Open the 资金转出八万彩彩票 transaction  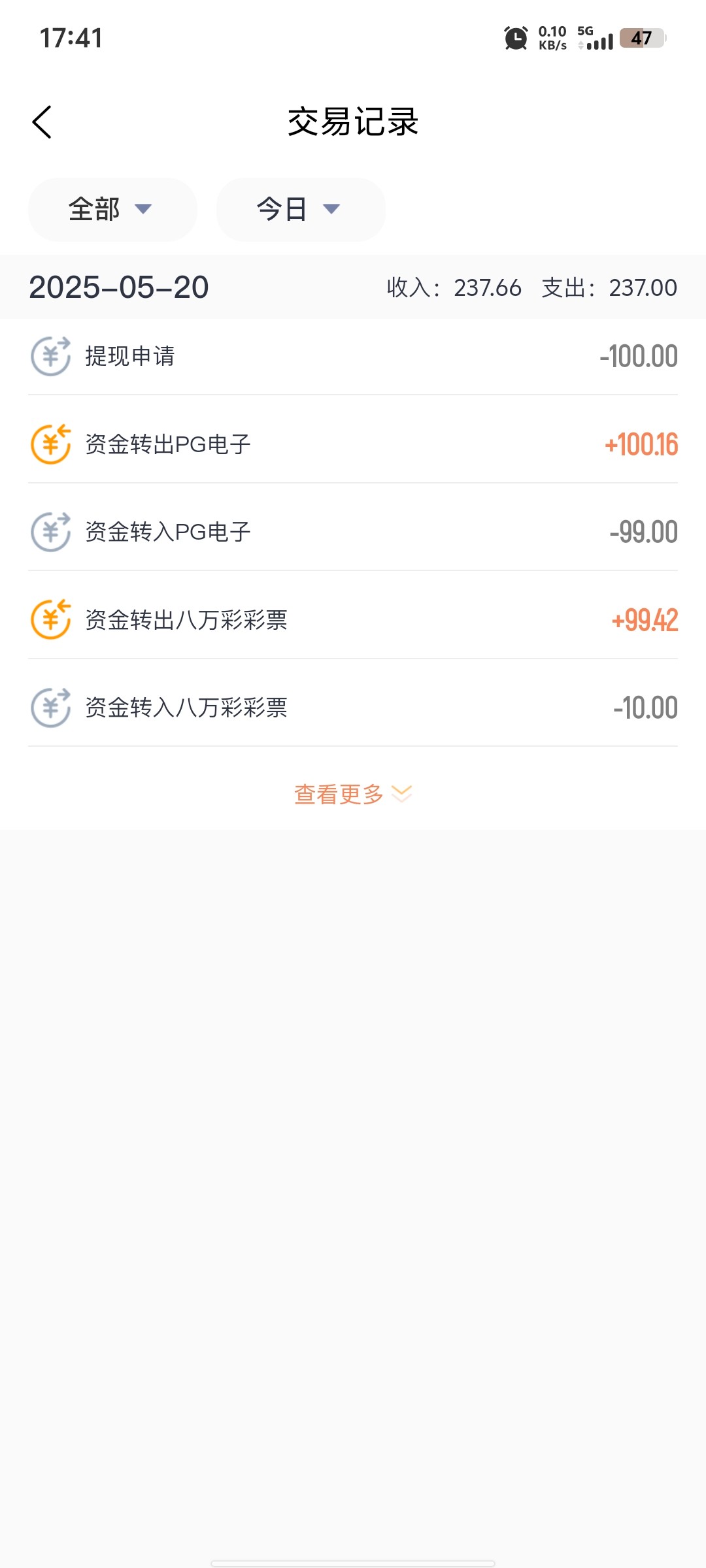(x=353, y=620)
